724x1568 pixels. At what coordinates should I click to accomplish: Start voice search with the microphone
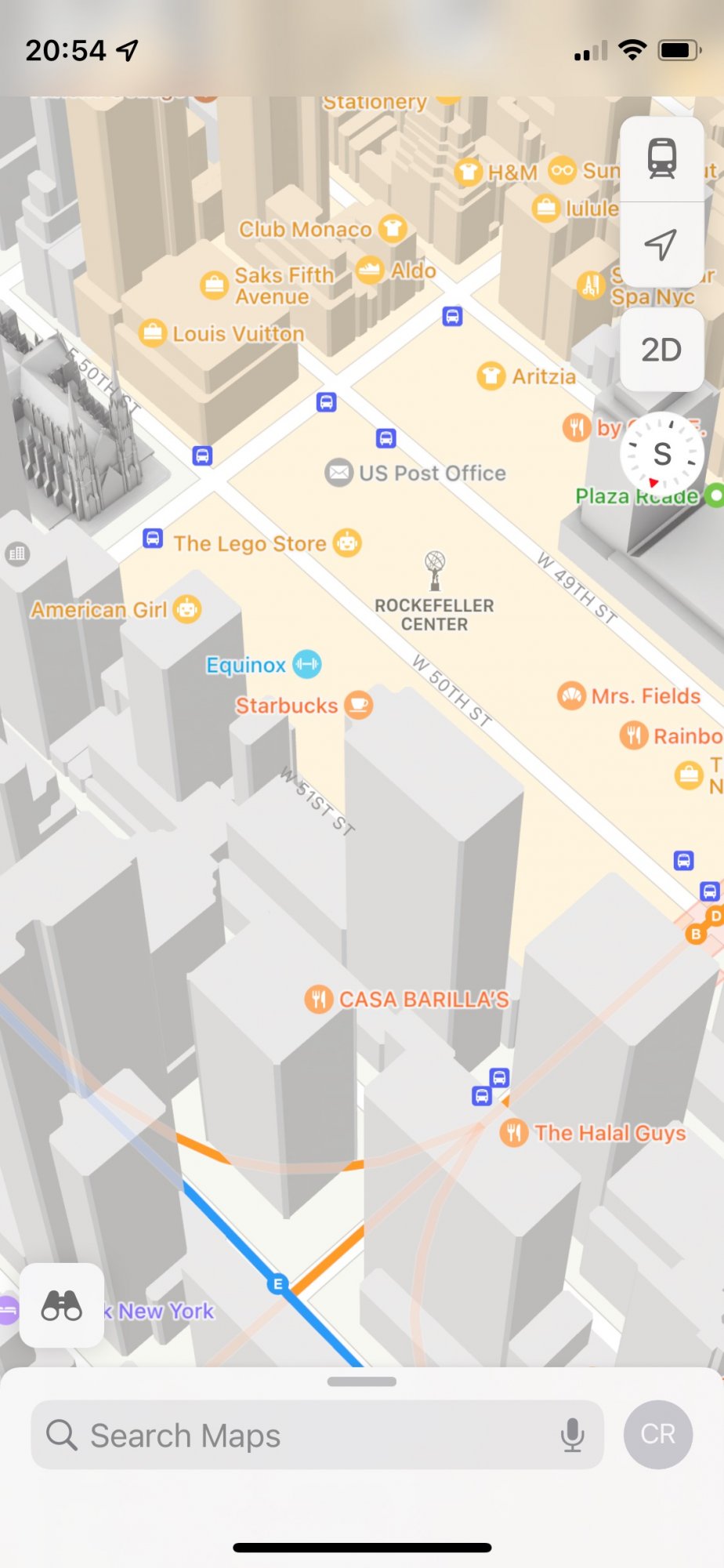[x=573, y=1436]
